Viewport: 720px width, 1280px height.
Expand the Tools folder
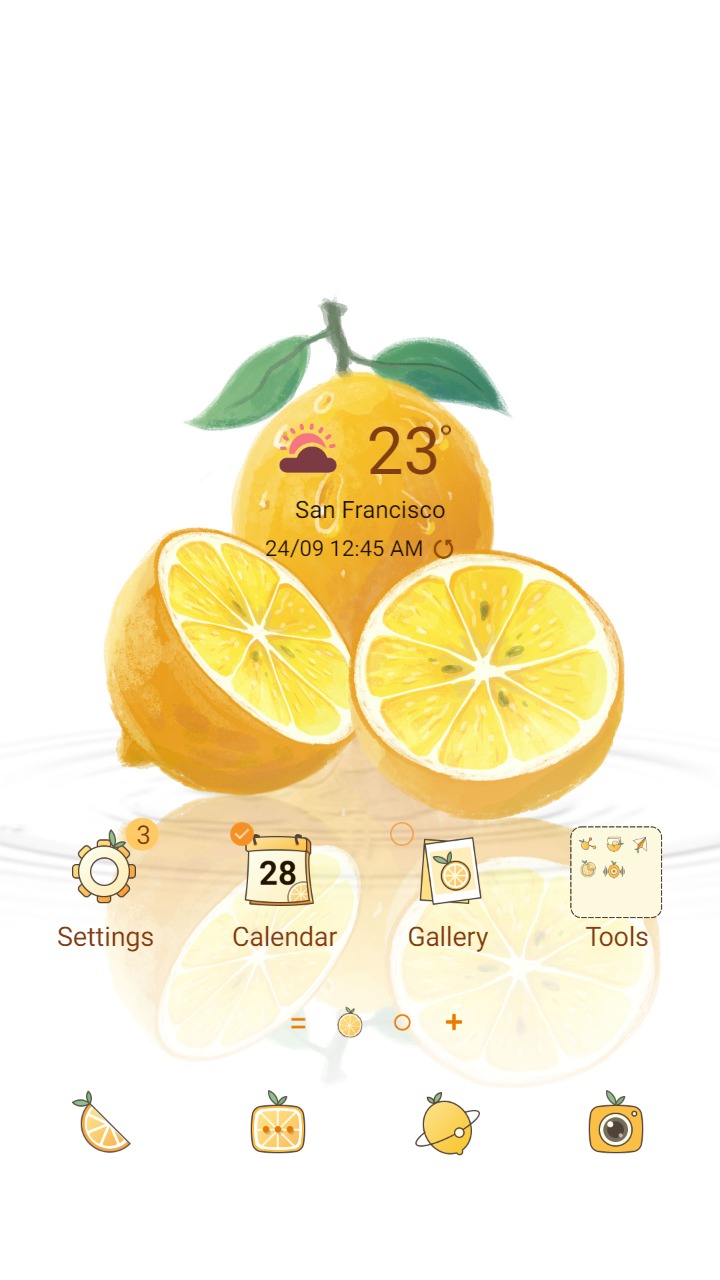616,872
